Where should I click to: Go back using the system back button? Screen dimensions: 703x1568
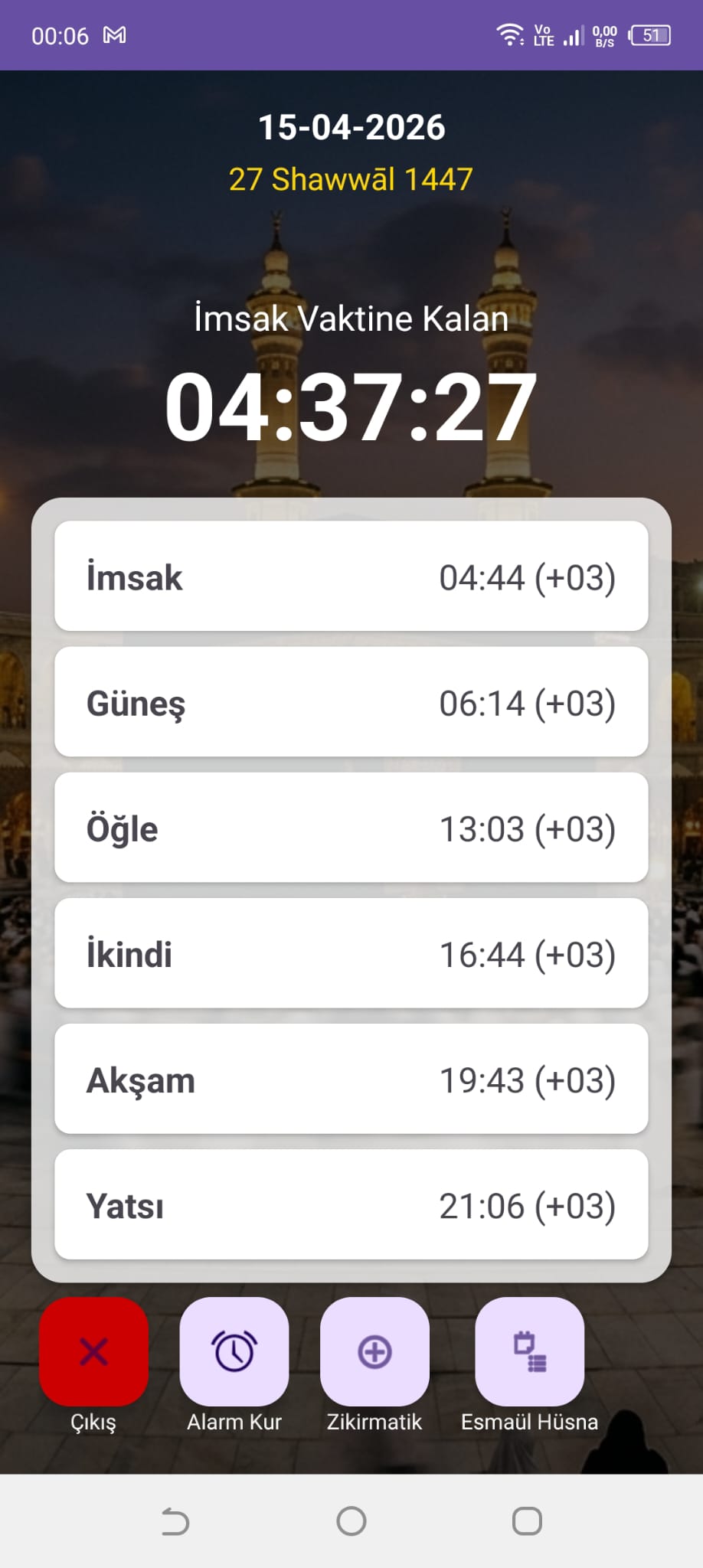point(175,1521)
